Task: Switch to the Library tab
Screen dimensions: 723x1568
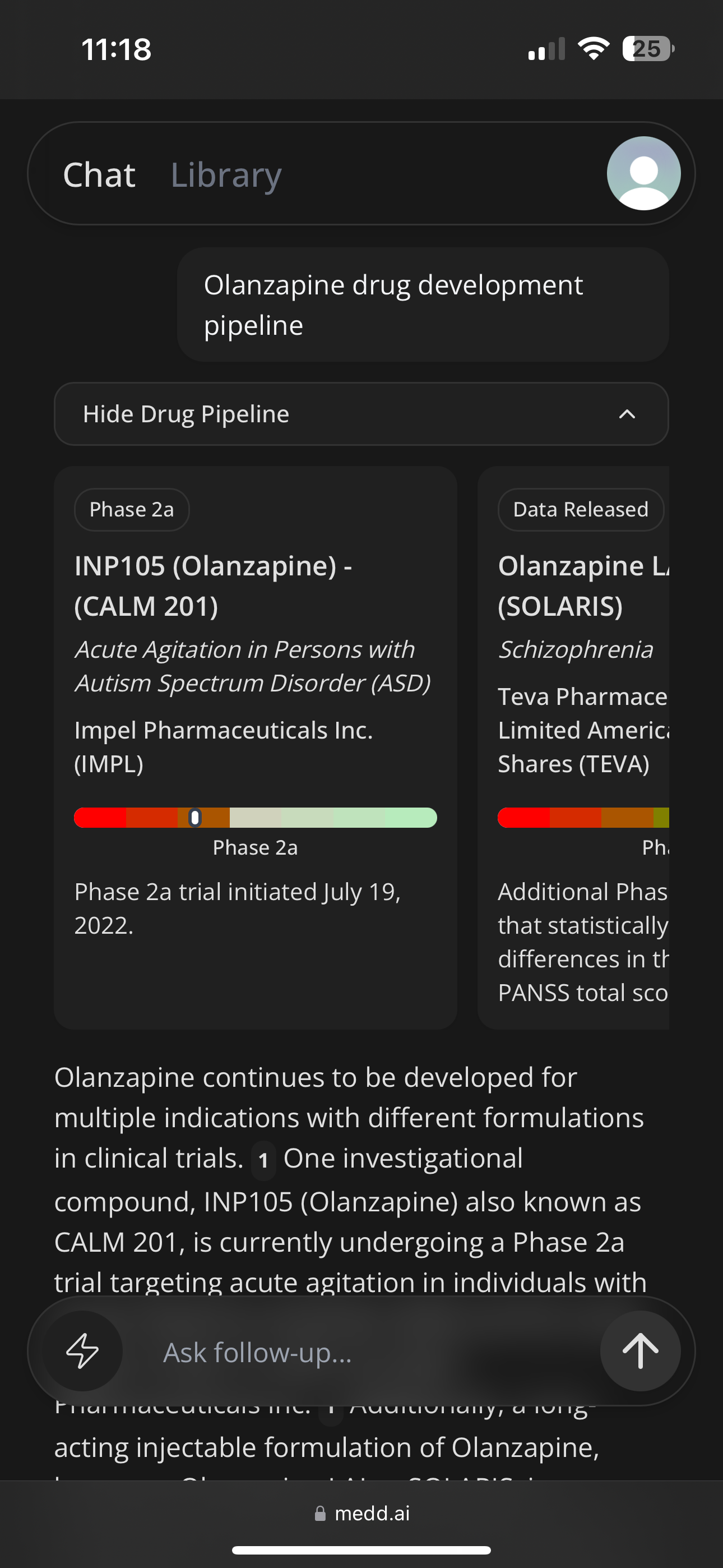Action: (x=226, y=175)
